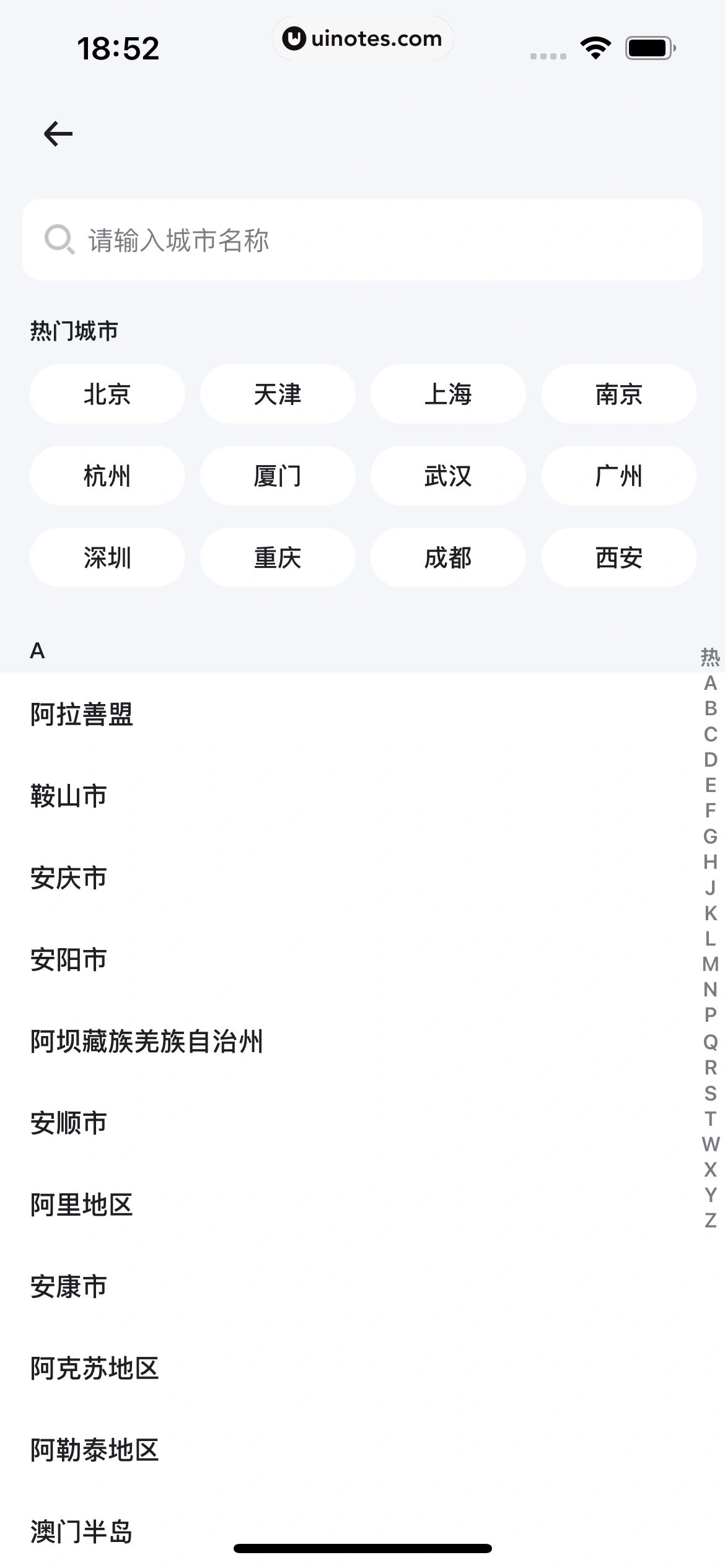Pick 武汉 from popular cities
725x1568 pixels.
448,476
